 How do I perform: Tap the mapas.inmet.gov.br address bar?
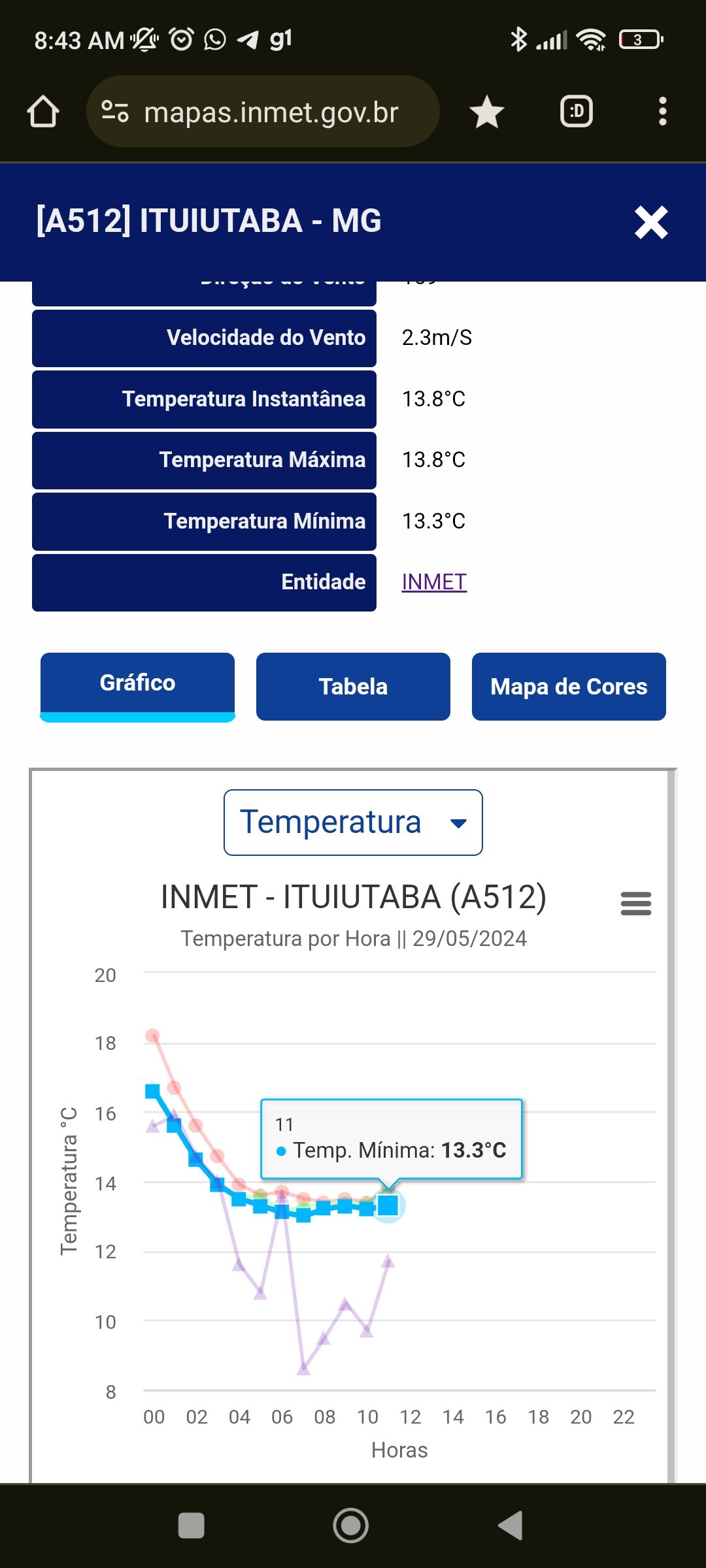pyautogui.click(x=263, y=112)
